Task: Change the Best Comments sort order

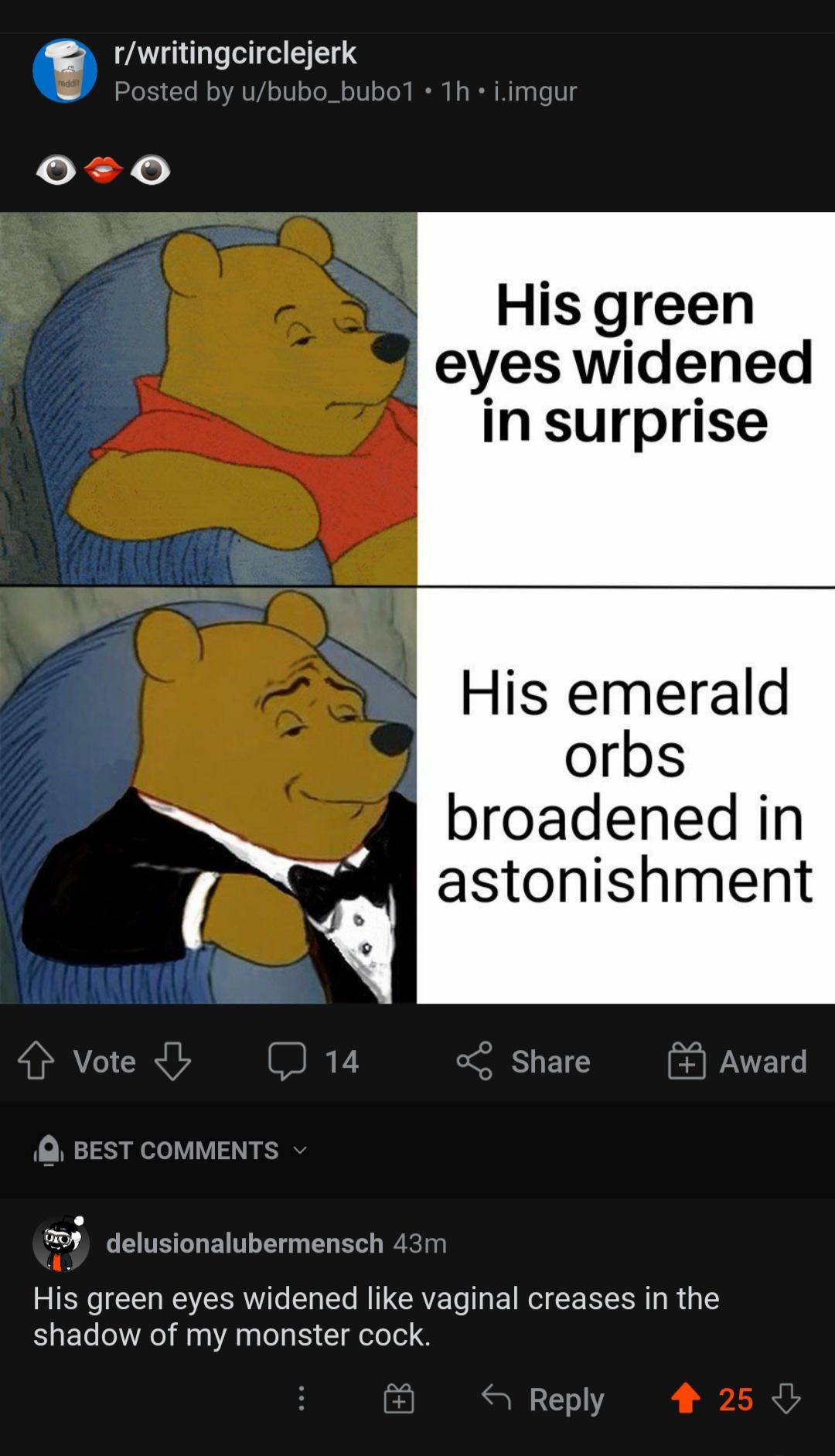Action: pyautogui.click(x=176, y=1151)
